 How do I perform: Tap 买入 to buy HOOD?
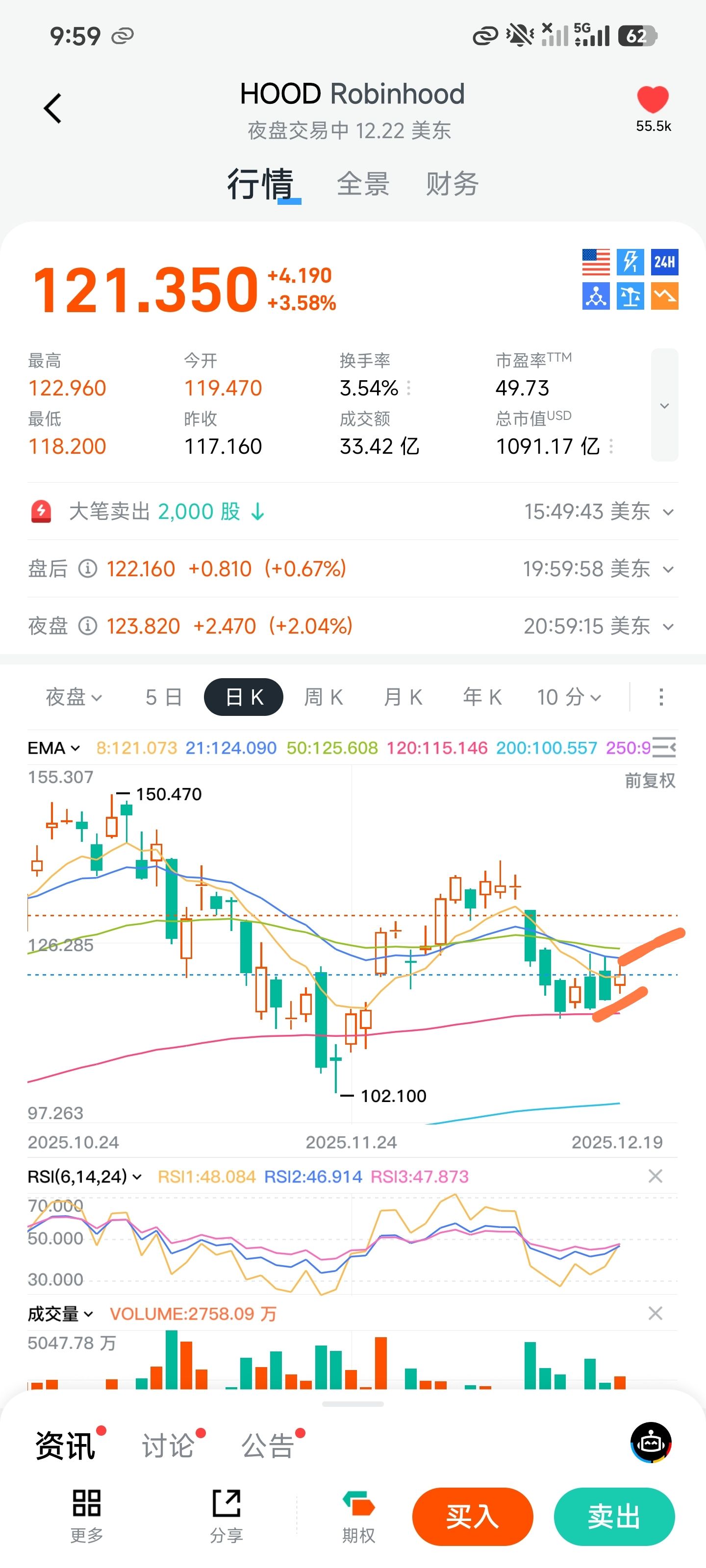click(x=472, y=1516)
